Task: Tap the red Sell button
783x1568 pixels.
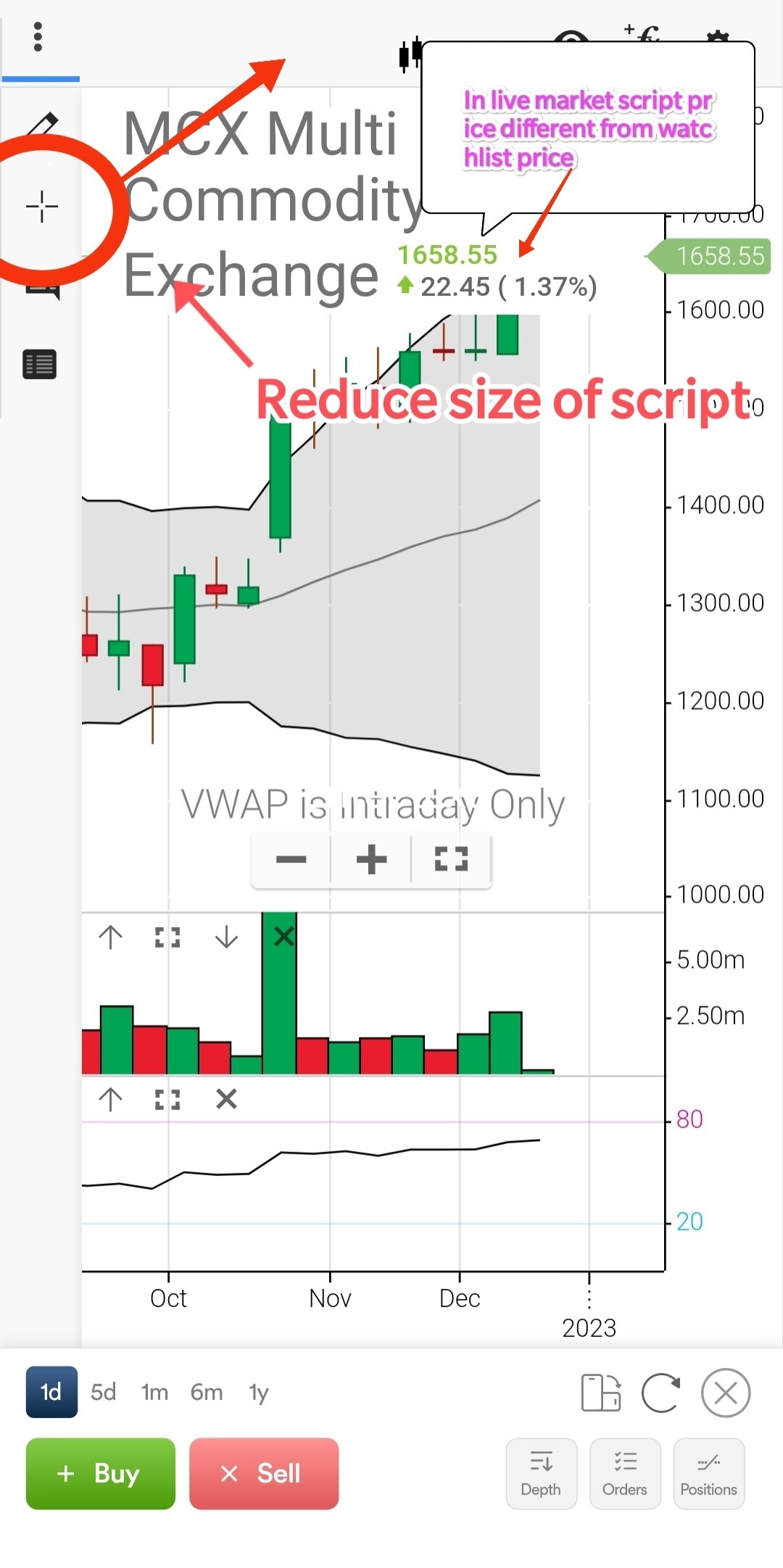Action: (x=264, y=1474)
